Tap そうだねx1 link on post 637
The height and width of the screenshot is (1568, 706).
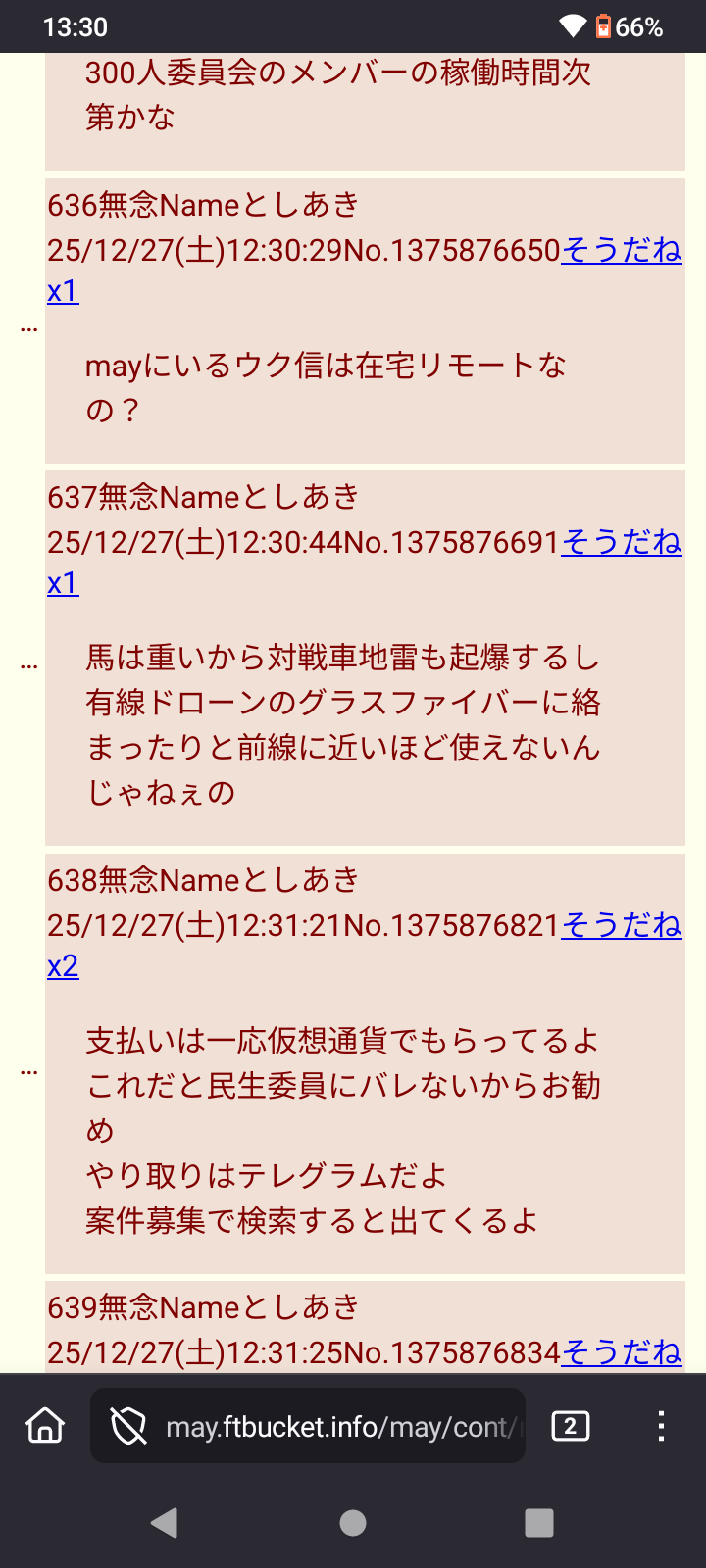pos(621,542)
